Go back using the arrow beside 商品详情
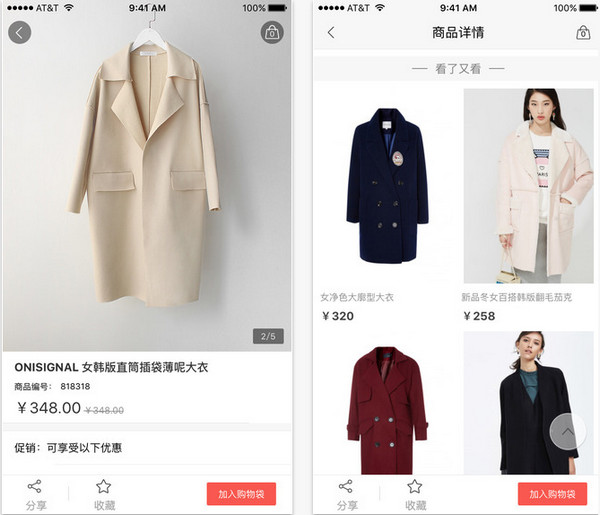Image resolution: width=600 pixels, height=515 pixels. pyautogui.click(x=331, y=33)
